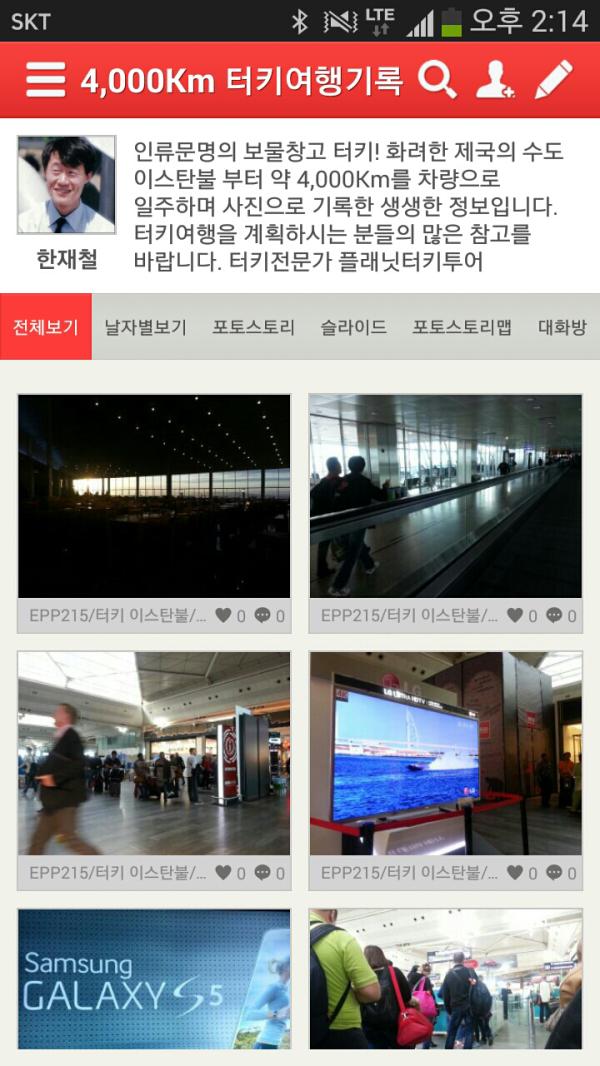Like the TV display with red rope photo
The width and height of the screenshot is (600, 1066).
pos(516,873)
